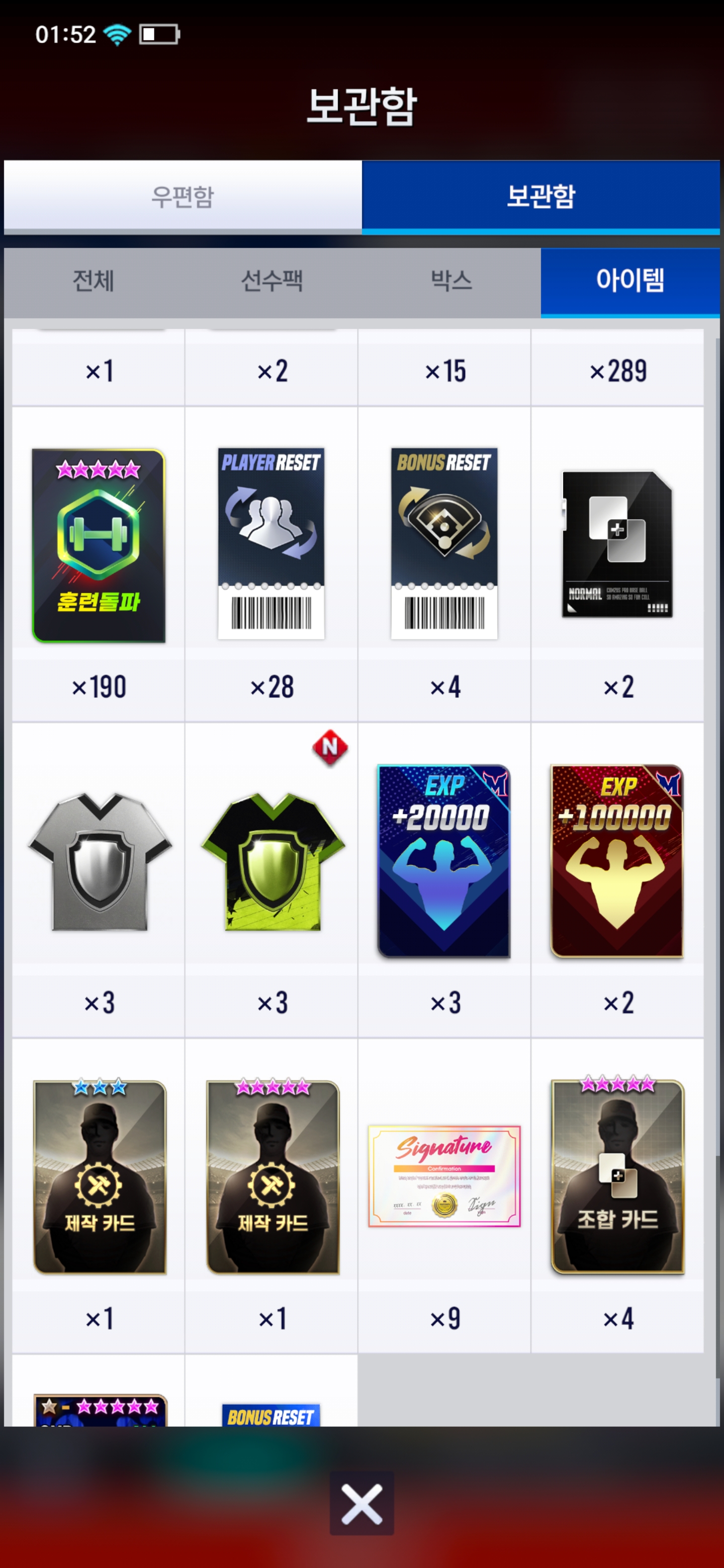
Task: Choose the EXP +100000 card
Action: point(617,861)
